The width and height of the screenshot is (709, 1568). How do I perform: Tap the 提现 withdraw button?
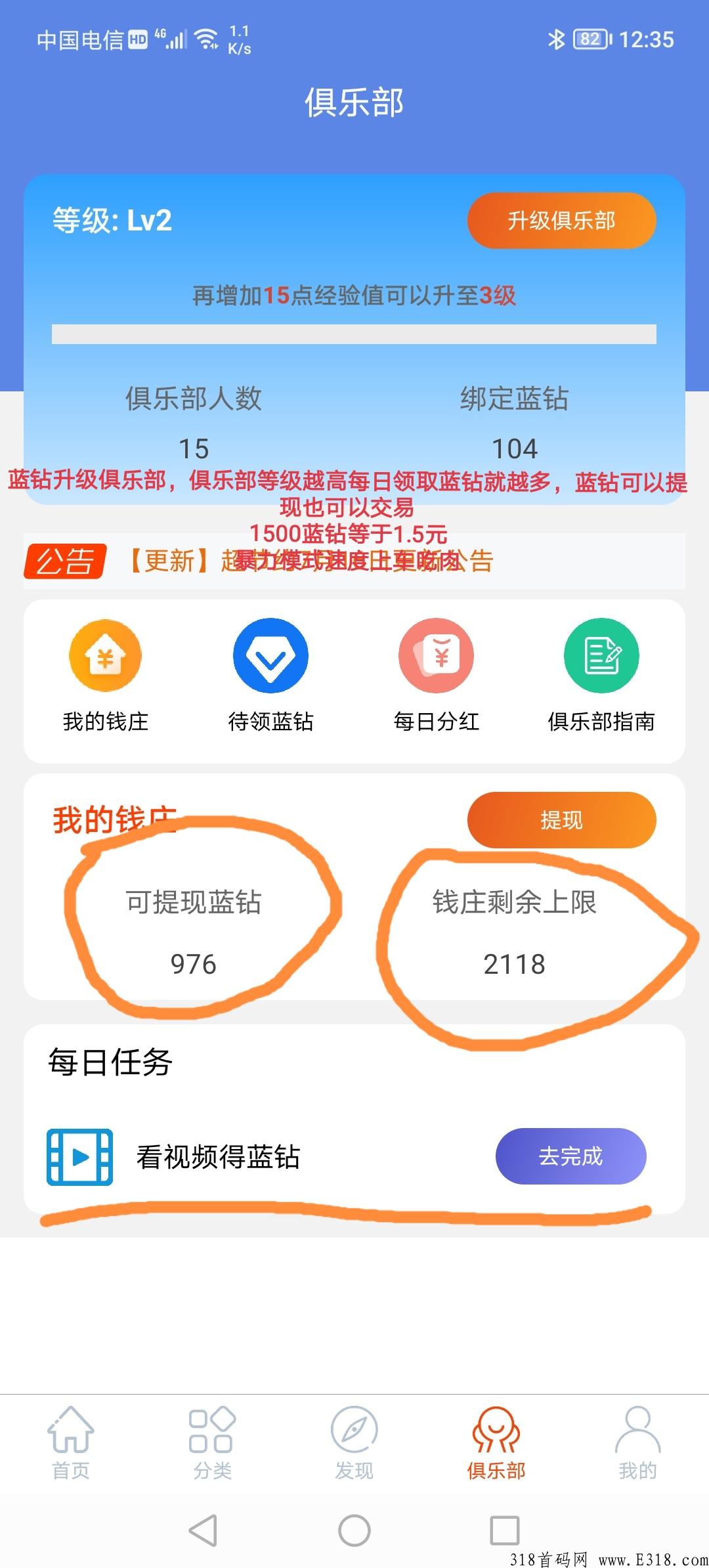(561, 820)
